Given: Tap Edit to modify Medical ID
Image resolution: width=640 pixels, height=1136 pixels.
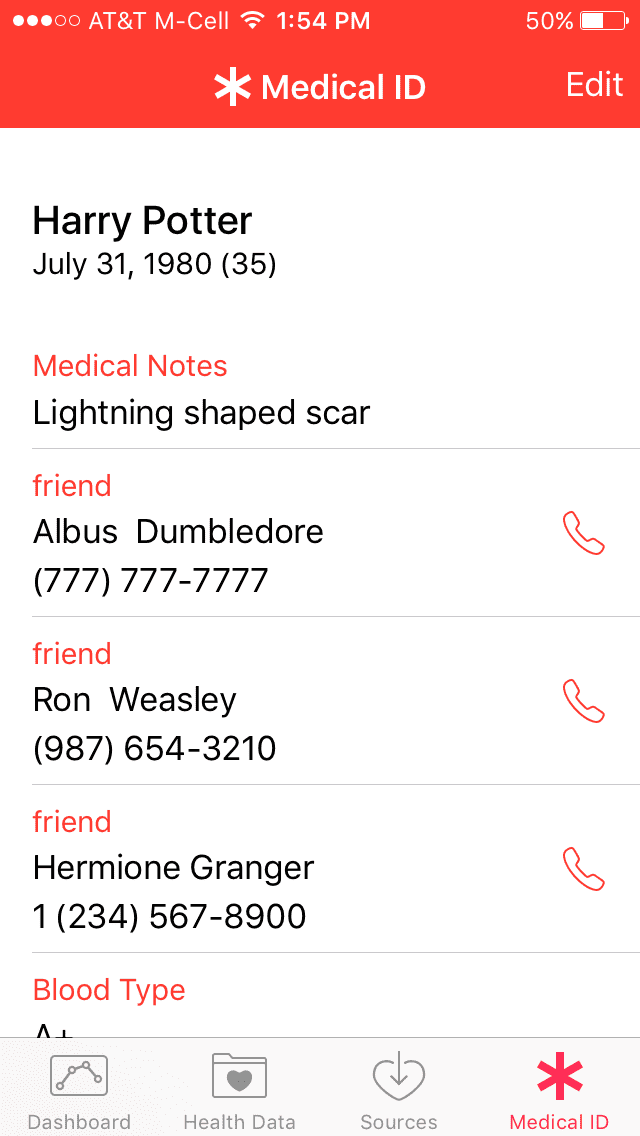Looking at the screenshot, I should coord(594,85).
